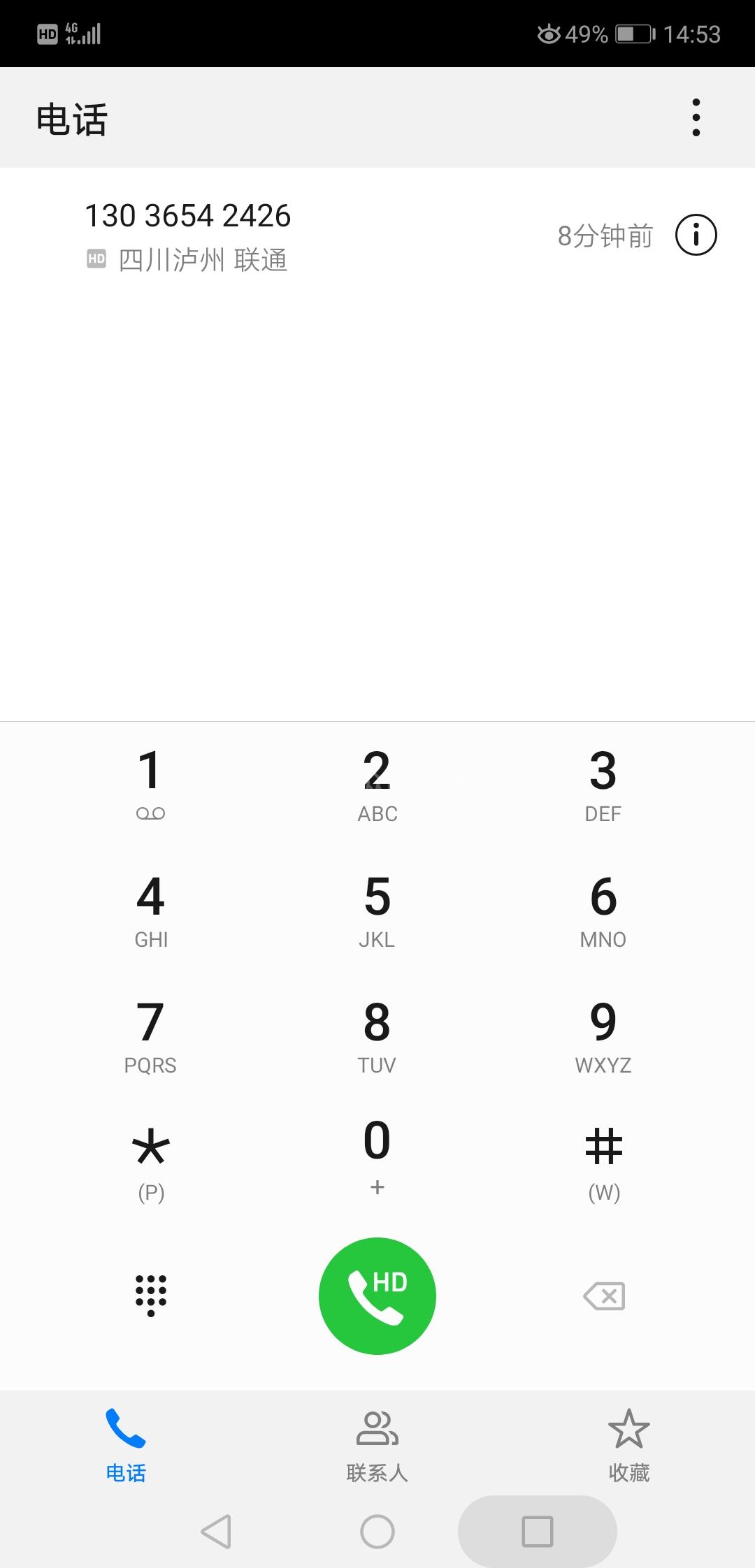Dial the 0 plus key
Screen dimensions: 755x1568
[377, 1156]
